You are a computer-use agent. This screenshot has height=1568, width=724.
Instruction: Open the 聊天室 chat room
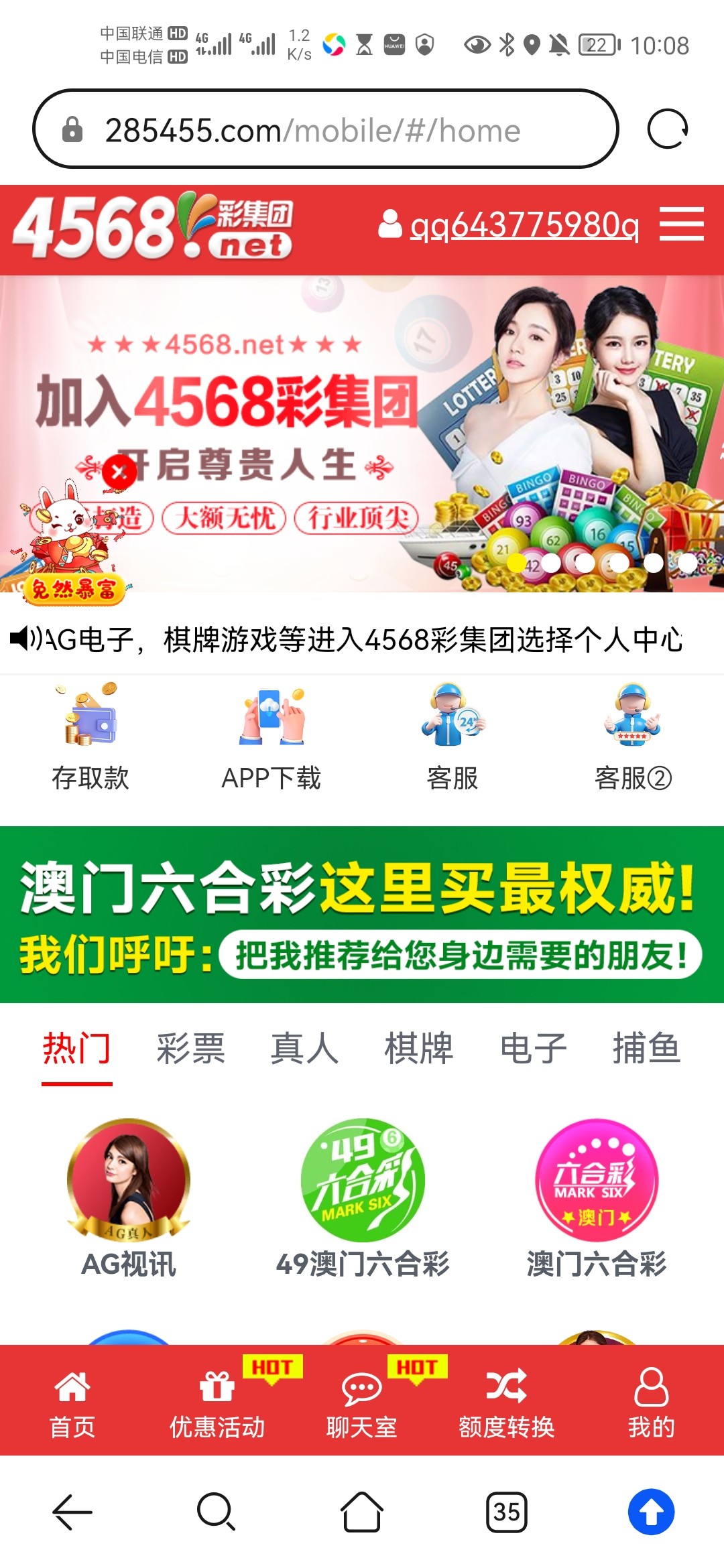tap(362, 1402)
